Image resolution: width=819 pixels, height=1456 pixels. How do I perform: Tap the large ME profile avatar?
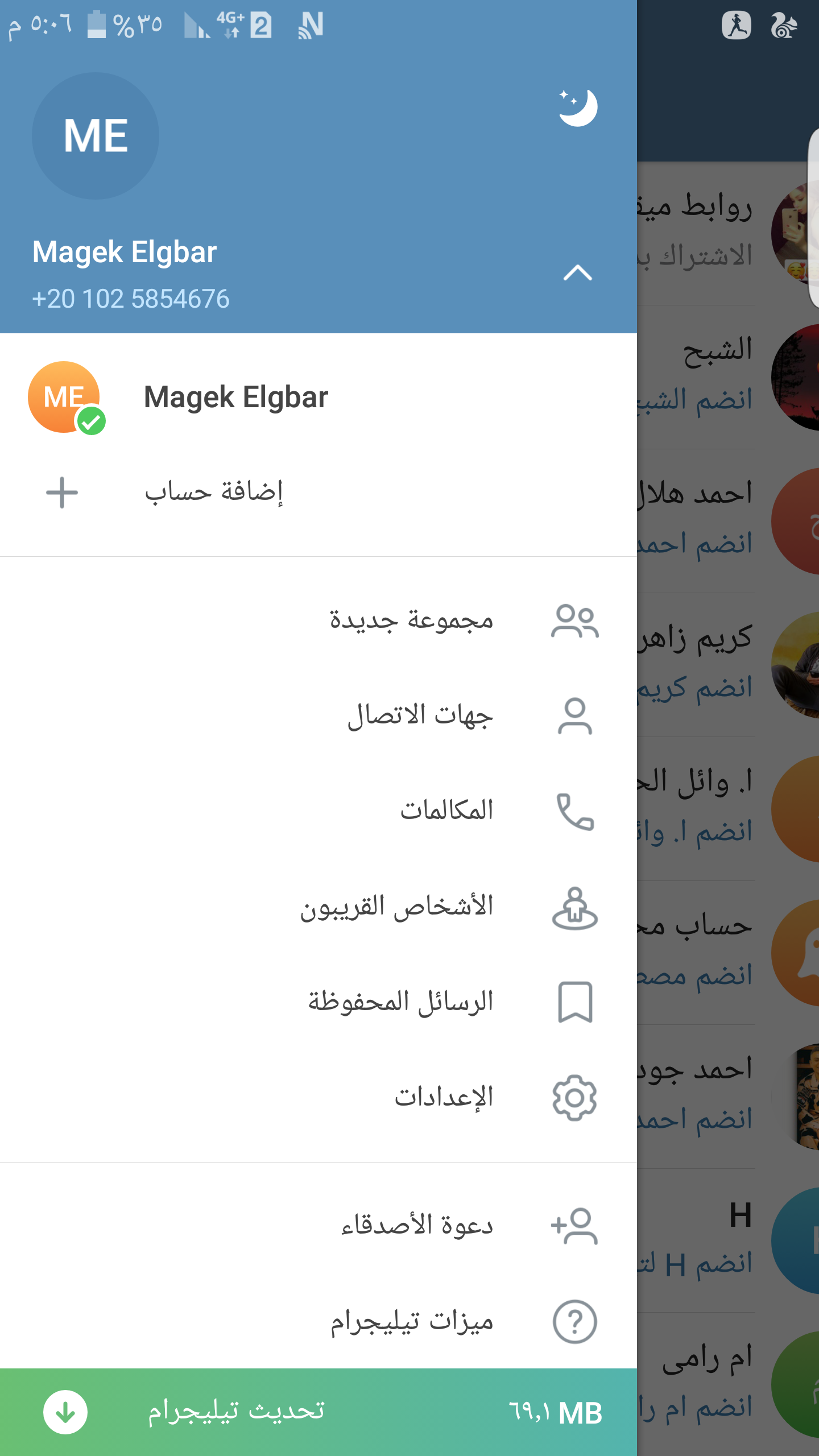[96, 136]
